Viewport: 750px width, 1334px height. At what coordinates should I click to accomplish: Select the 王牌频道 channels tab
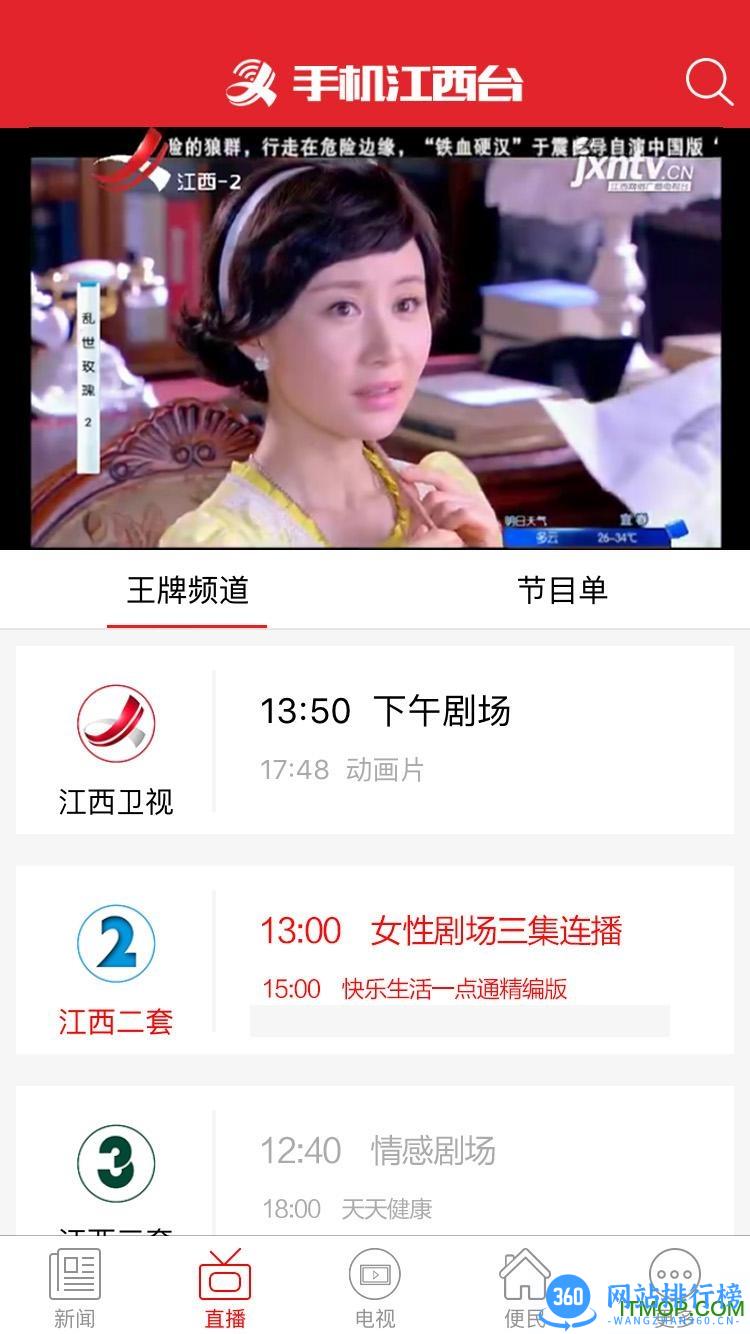tap(187, 590)
